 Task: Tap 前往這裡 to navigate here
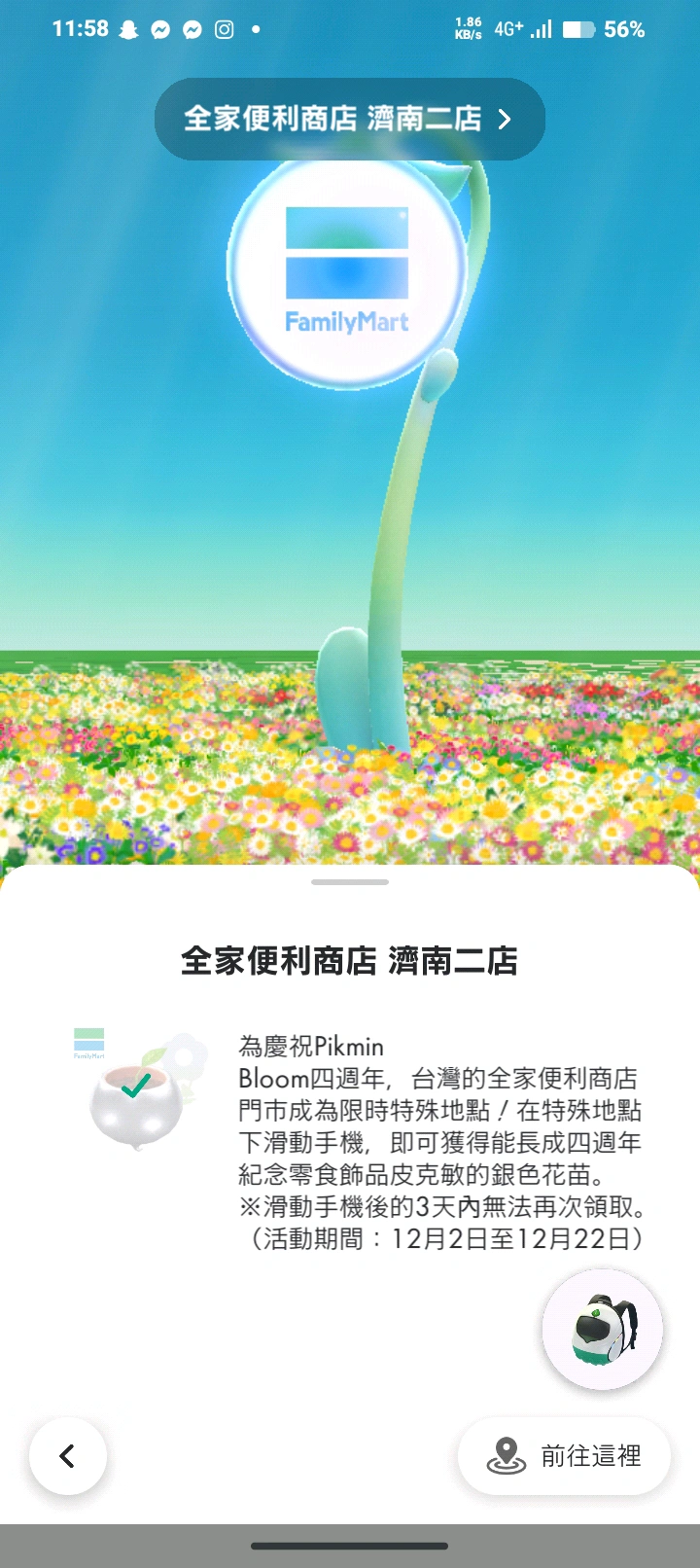point(564,1455)
